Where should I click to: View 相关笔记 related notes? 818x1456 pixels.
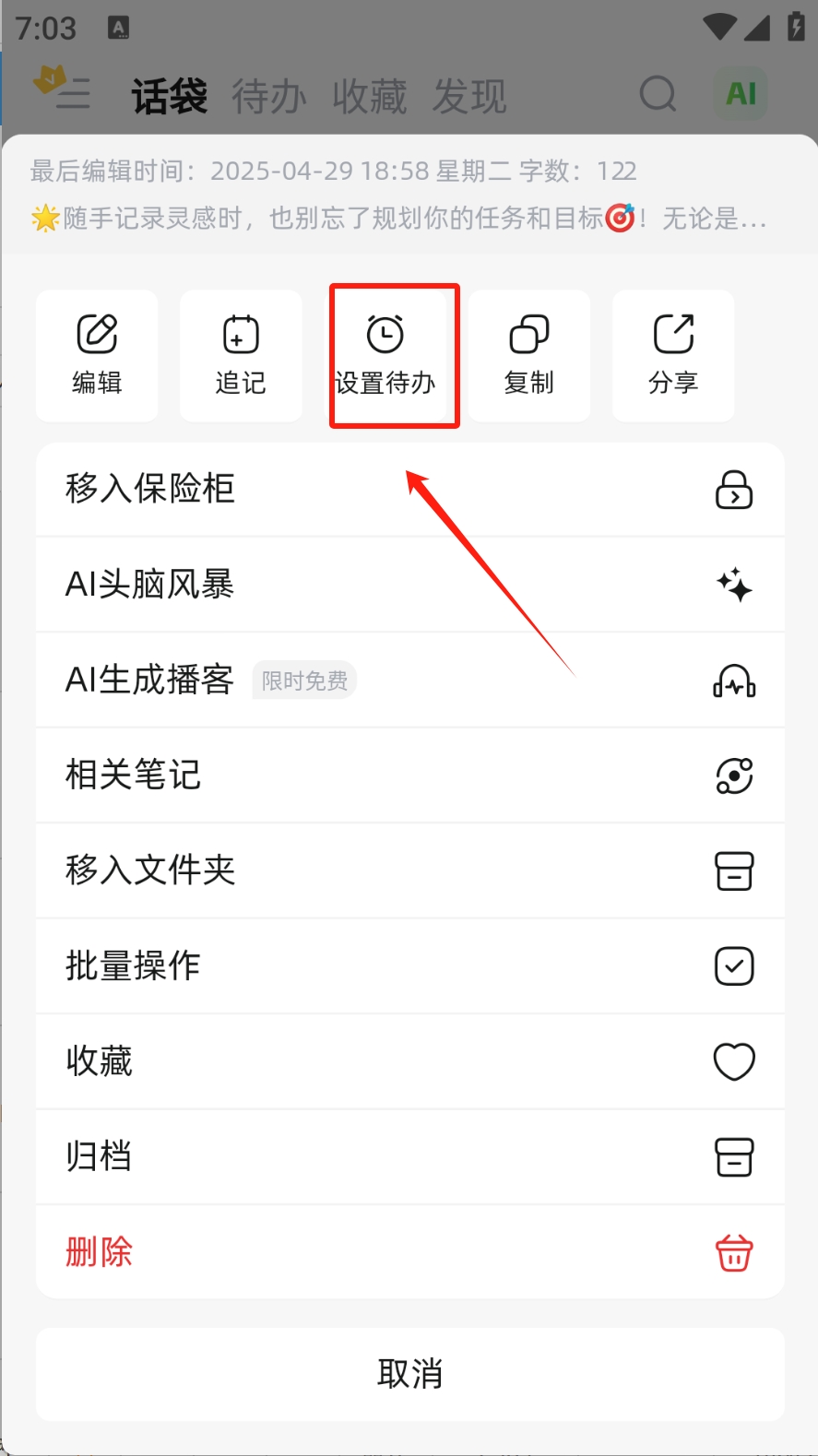pyautogui.click(x=409, y=775)
